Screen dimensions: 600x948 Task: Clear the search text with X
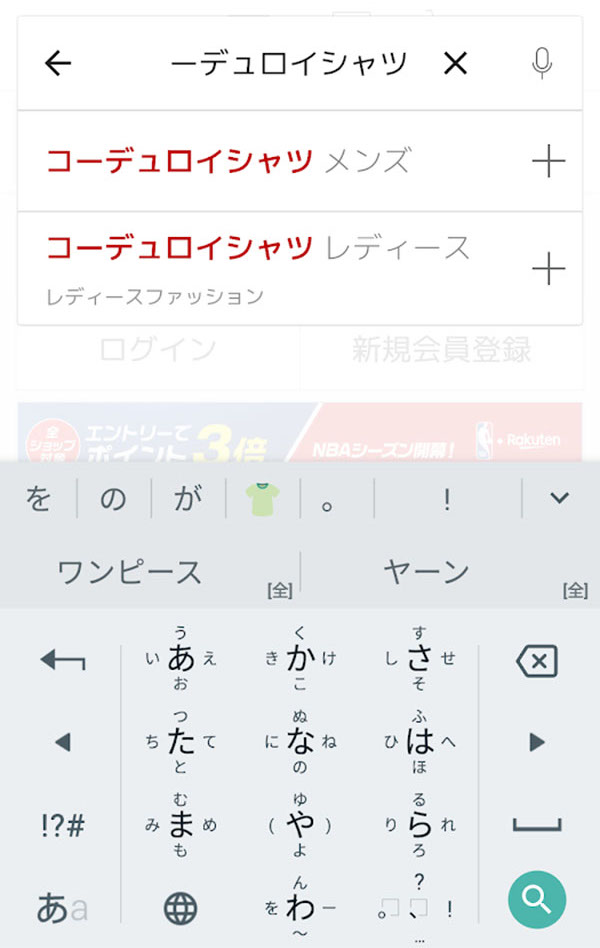coord(455,64)
